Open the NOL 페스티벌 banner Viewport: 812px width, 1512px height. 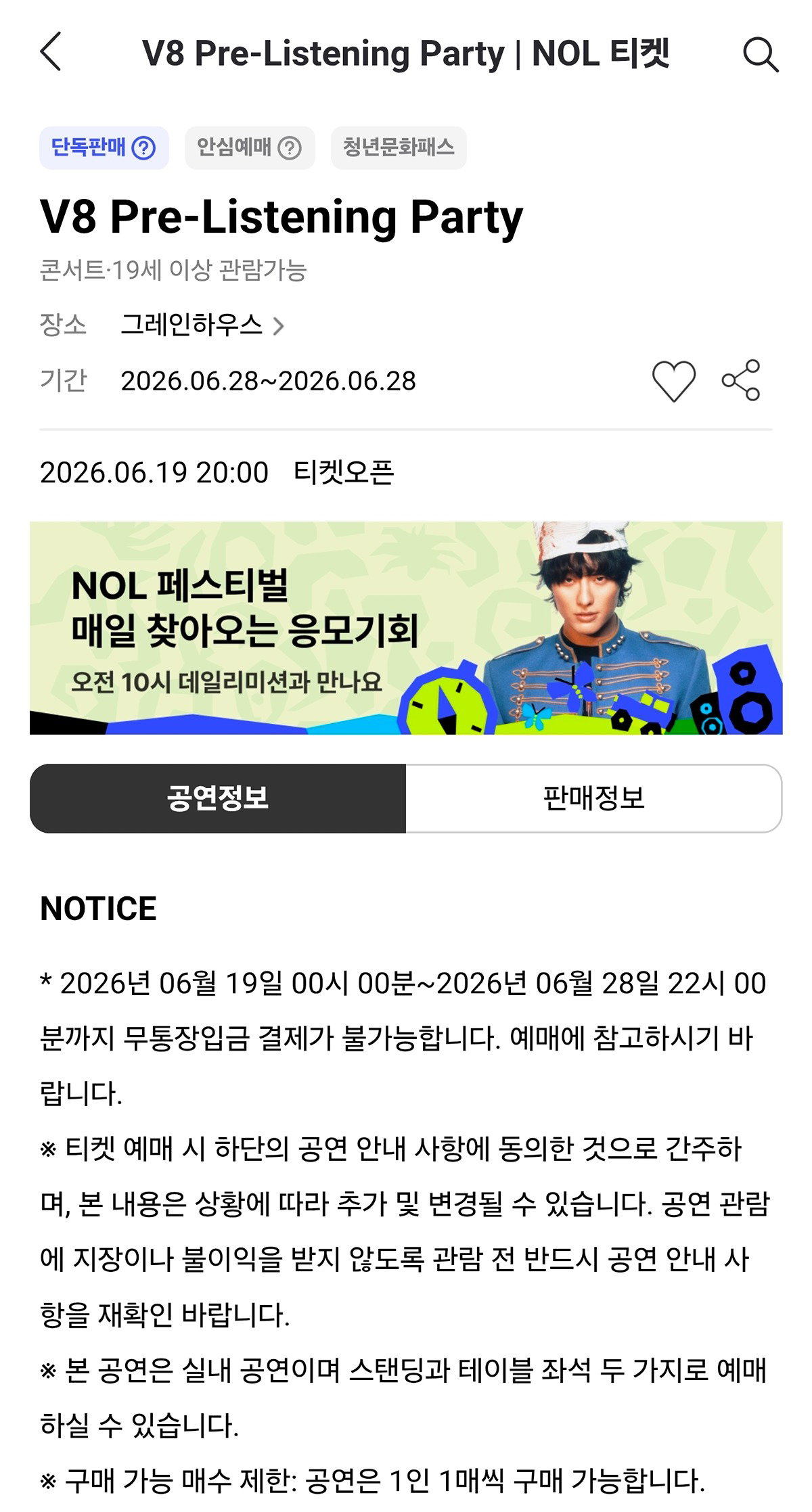(406, 628)
